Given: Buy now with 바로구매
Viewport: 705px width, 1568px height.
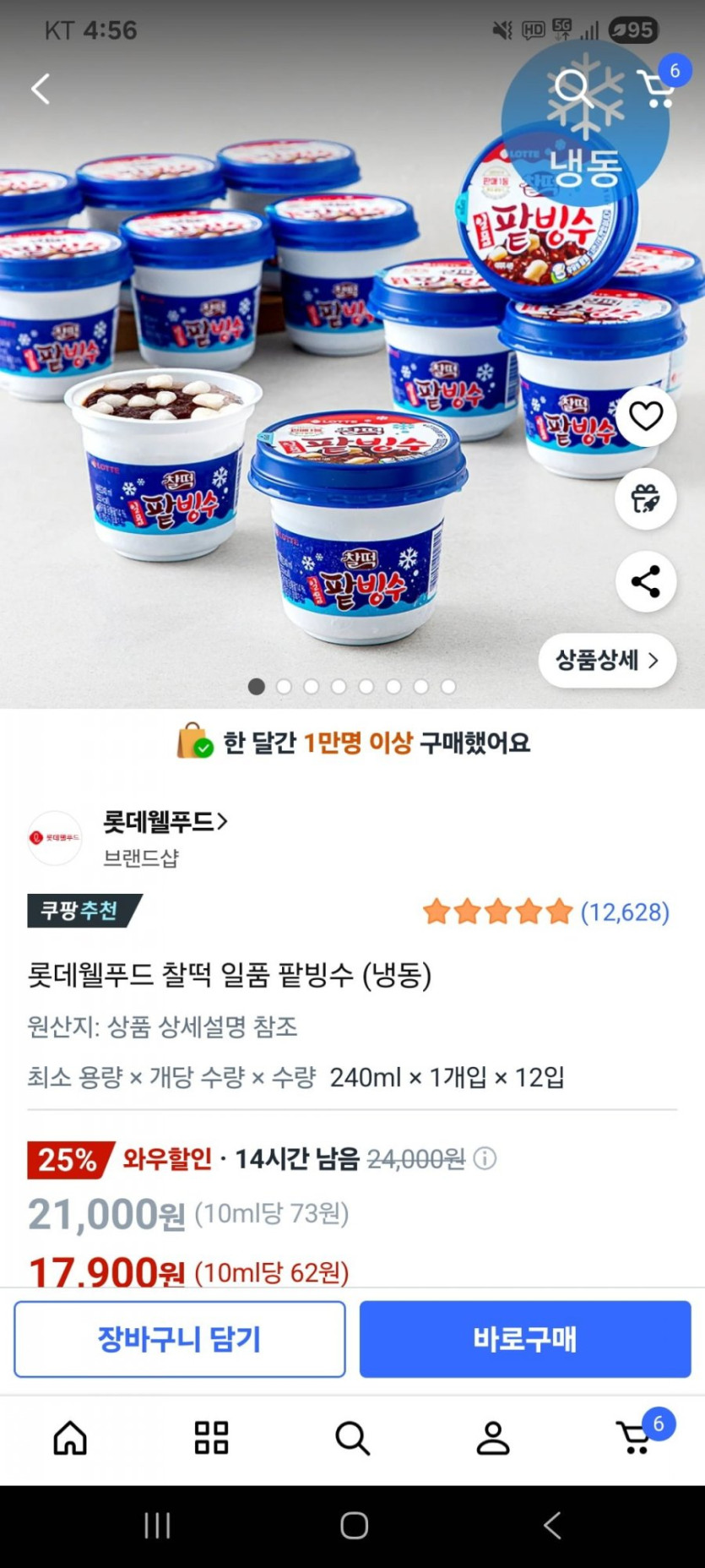Looking at the screenshot, I should click(x=525, y=1339).
